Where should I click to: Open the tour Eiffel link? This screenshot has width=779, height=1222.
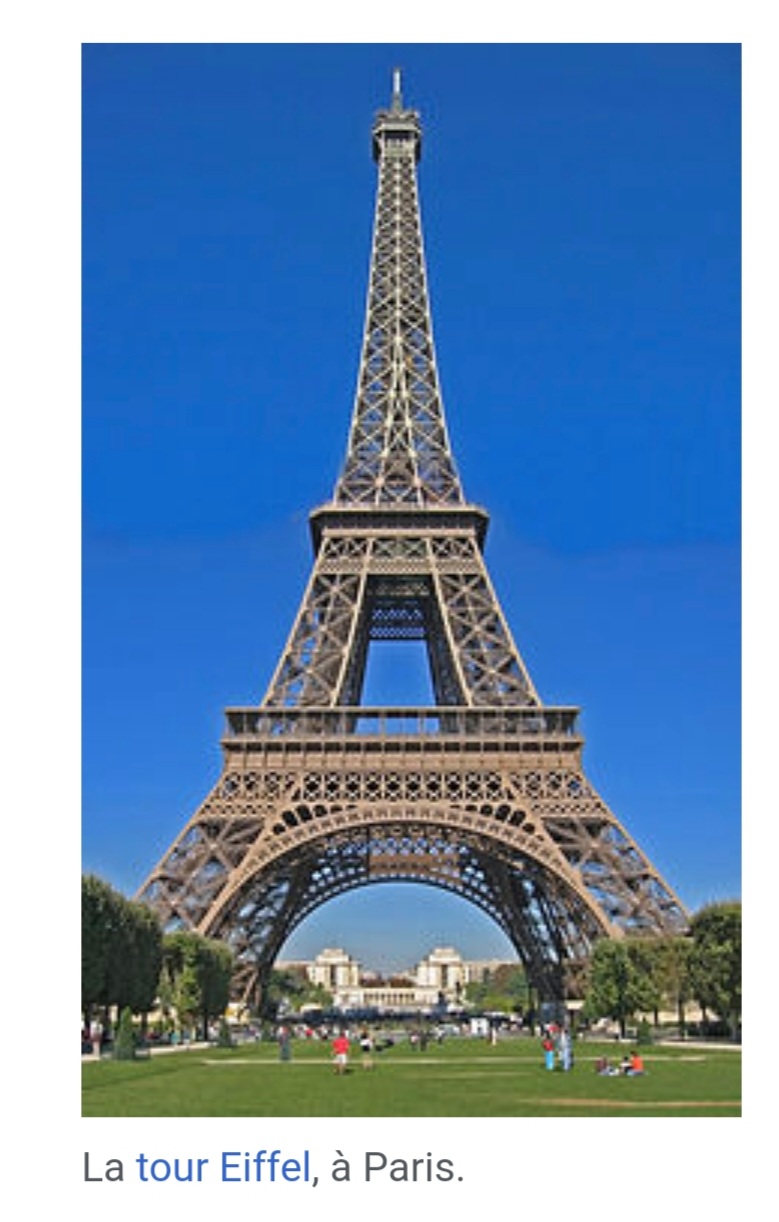(222, 1168)
